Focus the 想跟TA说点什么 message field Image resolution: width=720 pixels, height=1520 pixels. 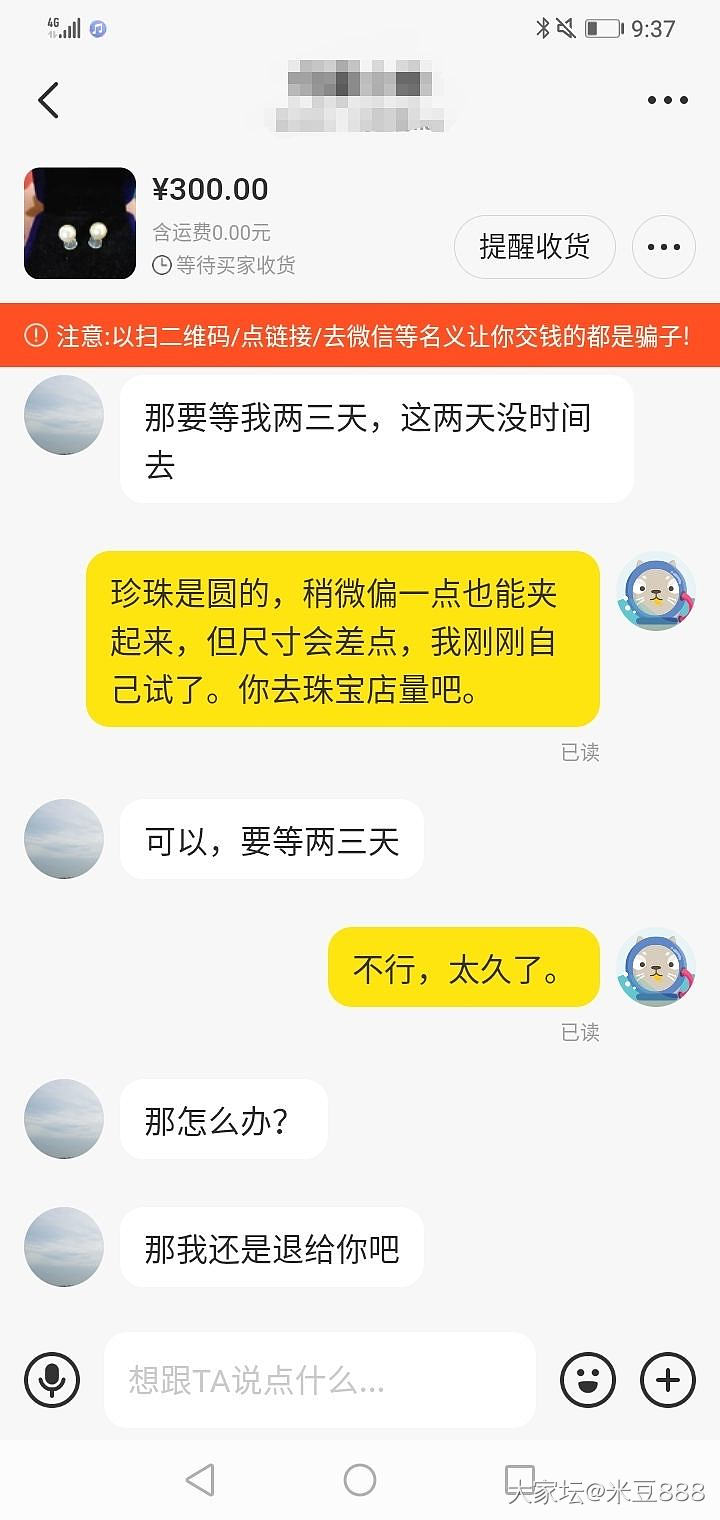[x=320, y=1381]
